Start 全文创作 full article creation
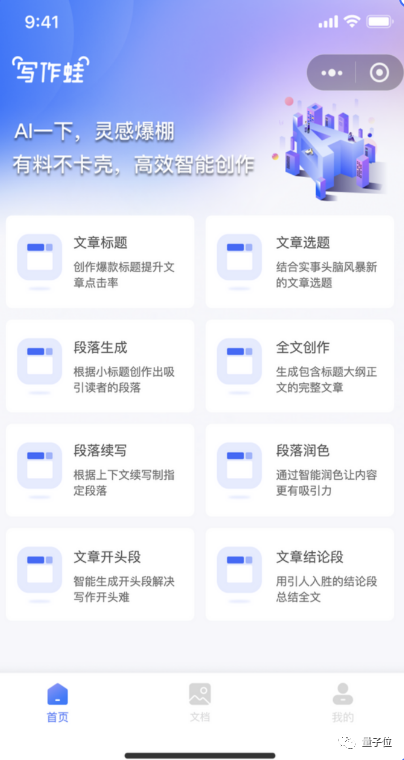This screenshot has width=404, height=760. 300,366
